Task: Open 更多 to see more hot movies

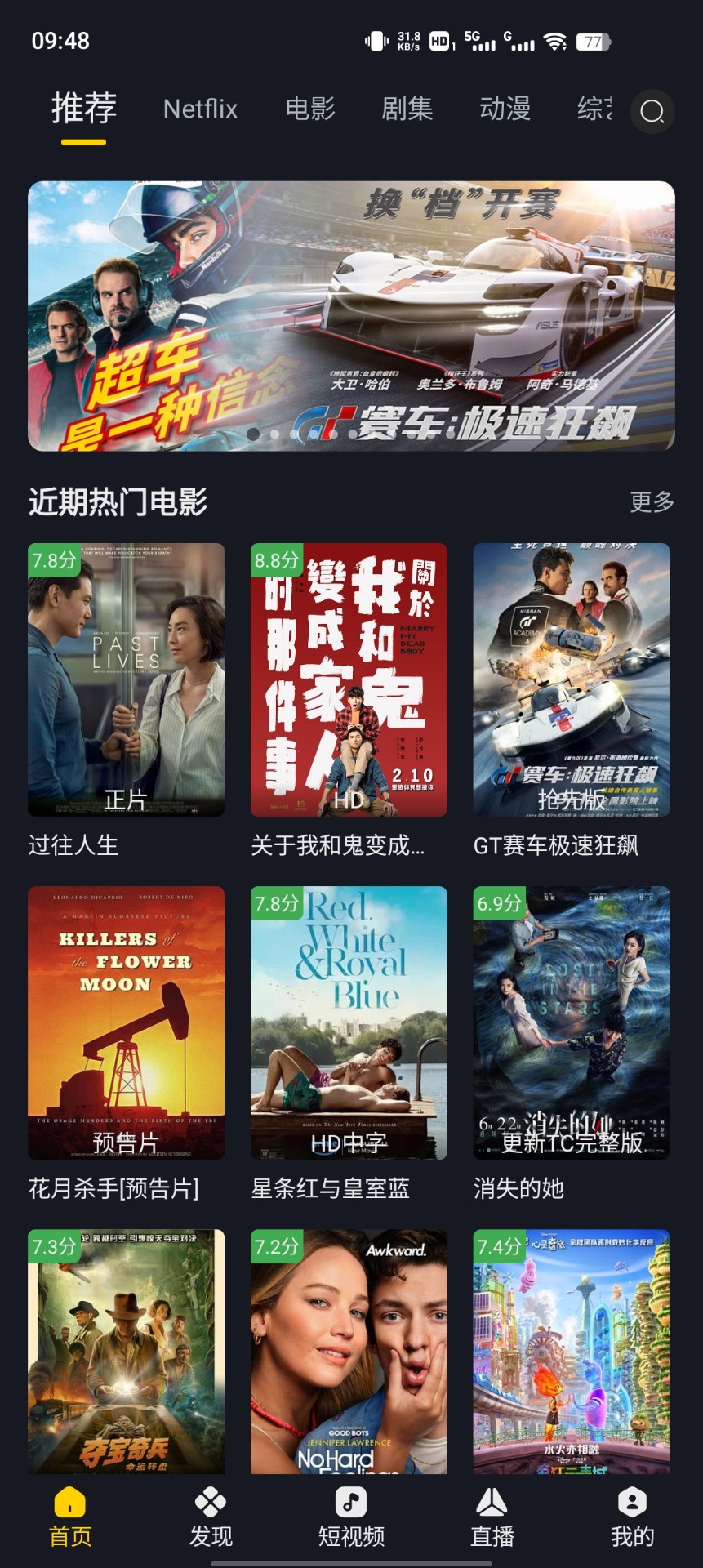Action: [651, 501]
